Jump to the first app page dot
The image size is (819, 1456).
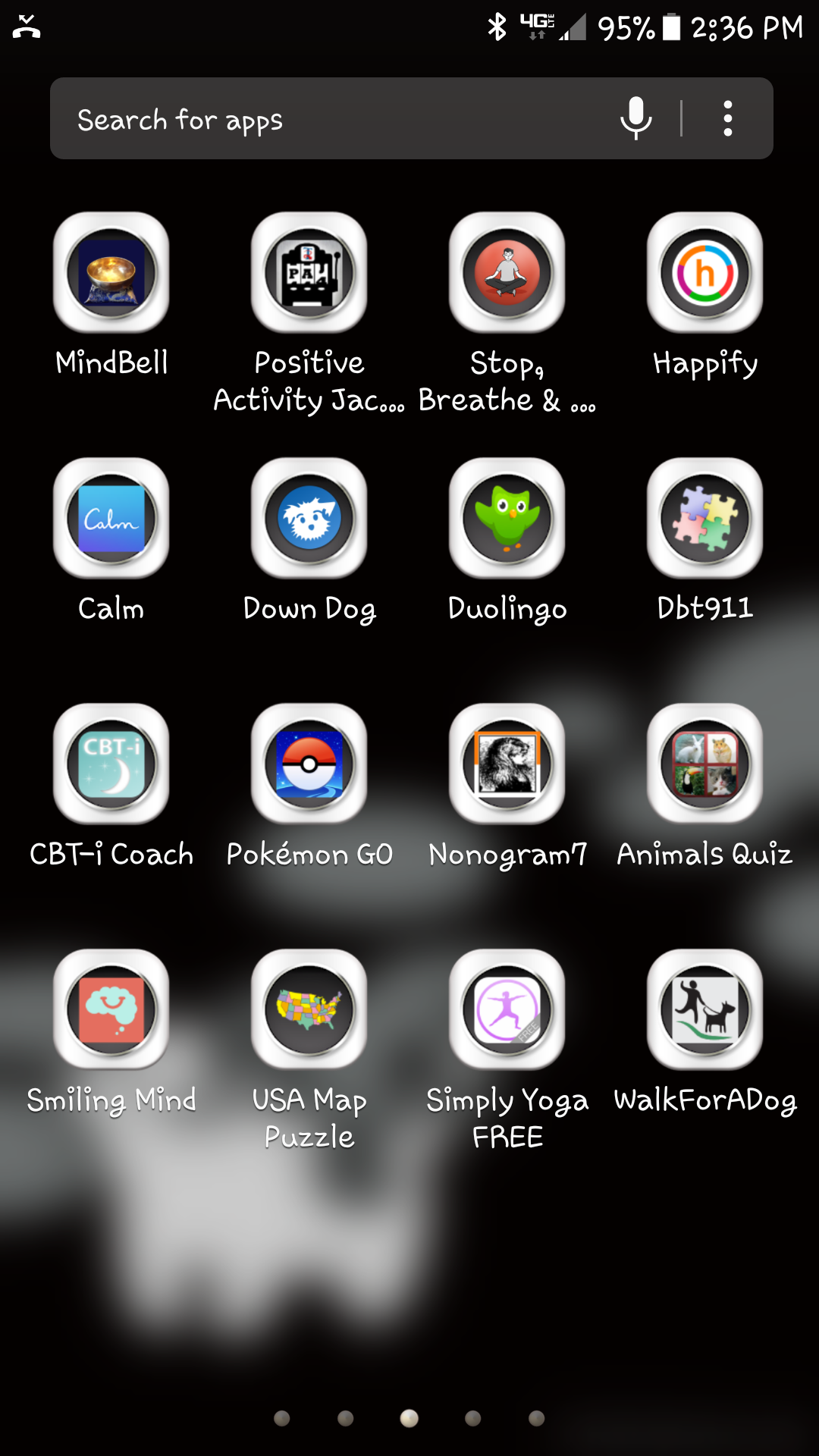[282, 1418]
